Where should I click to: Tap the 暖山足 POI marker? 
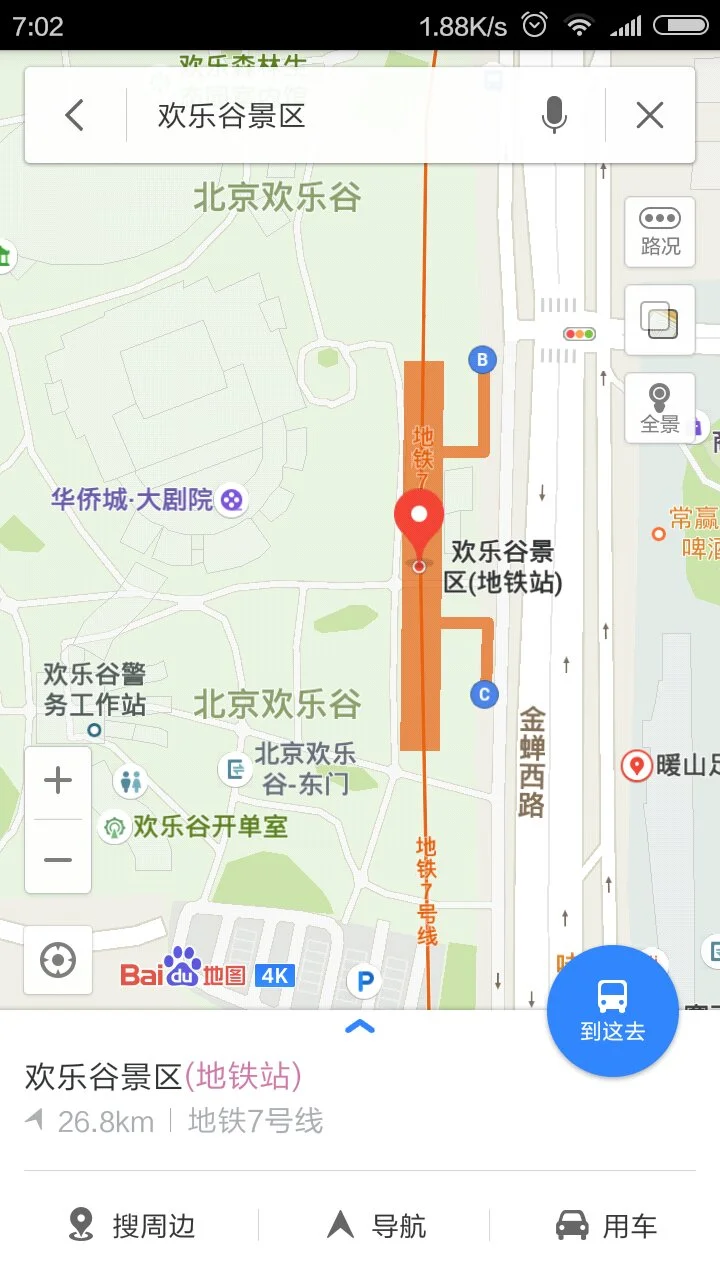click(x=638, y=764)
